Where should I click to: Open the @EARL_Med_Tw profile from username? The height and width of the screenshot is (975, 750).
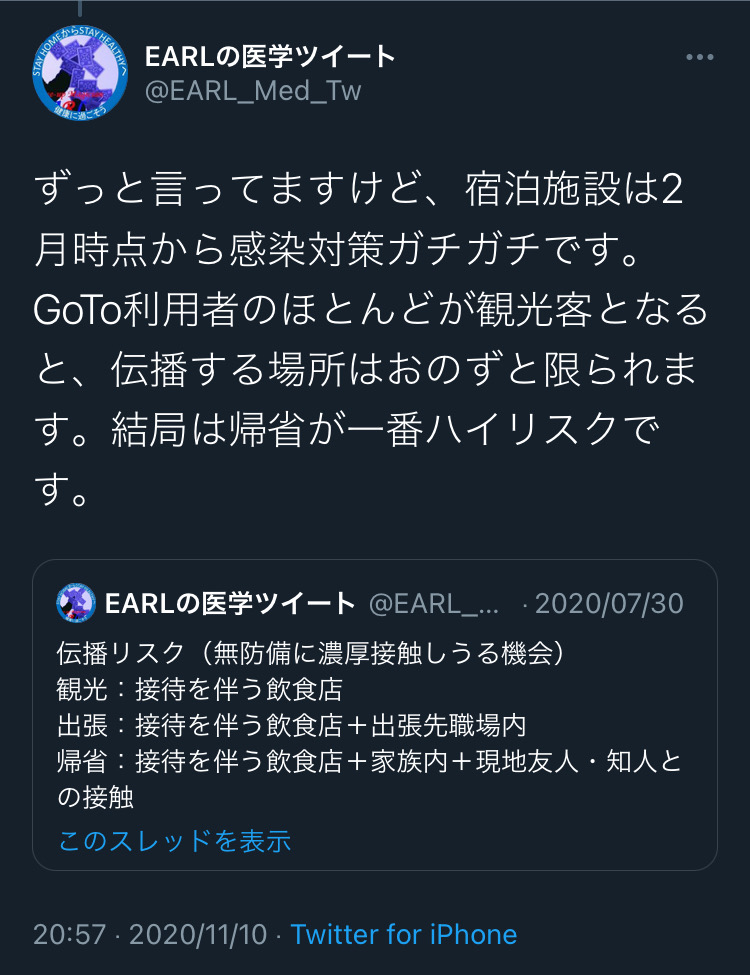coord(253,91)
